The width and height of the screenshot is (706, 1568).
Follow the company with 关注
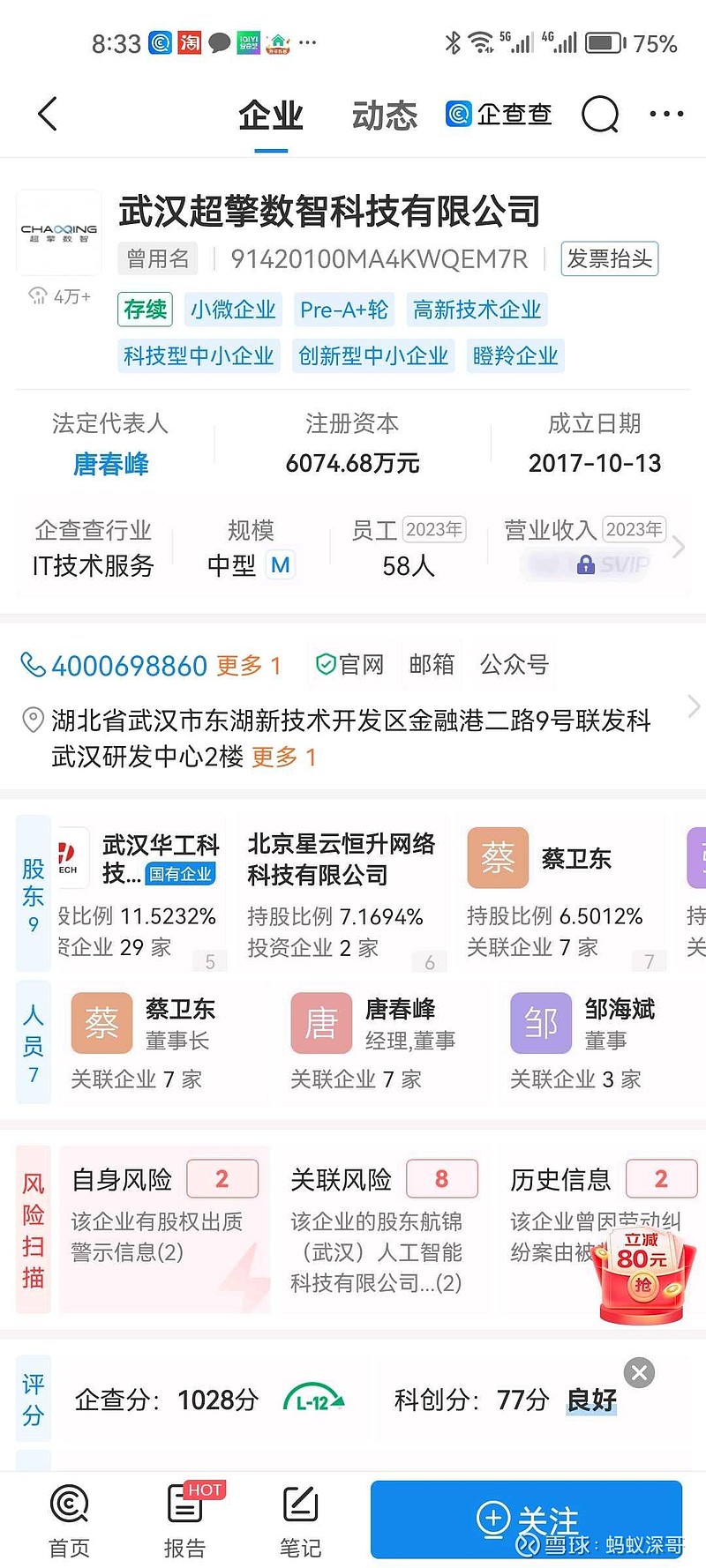point(527,1519)
